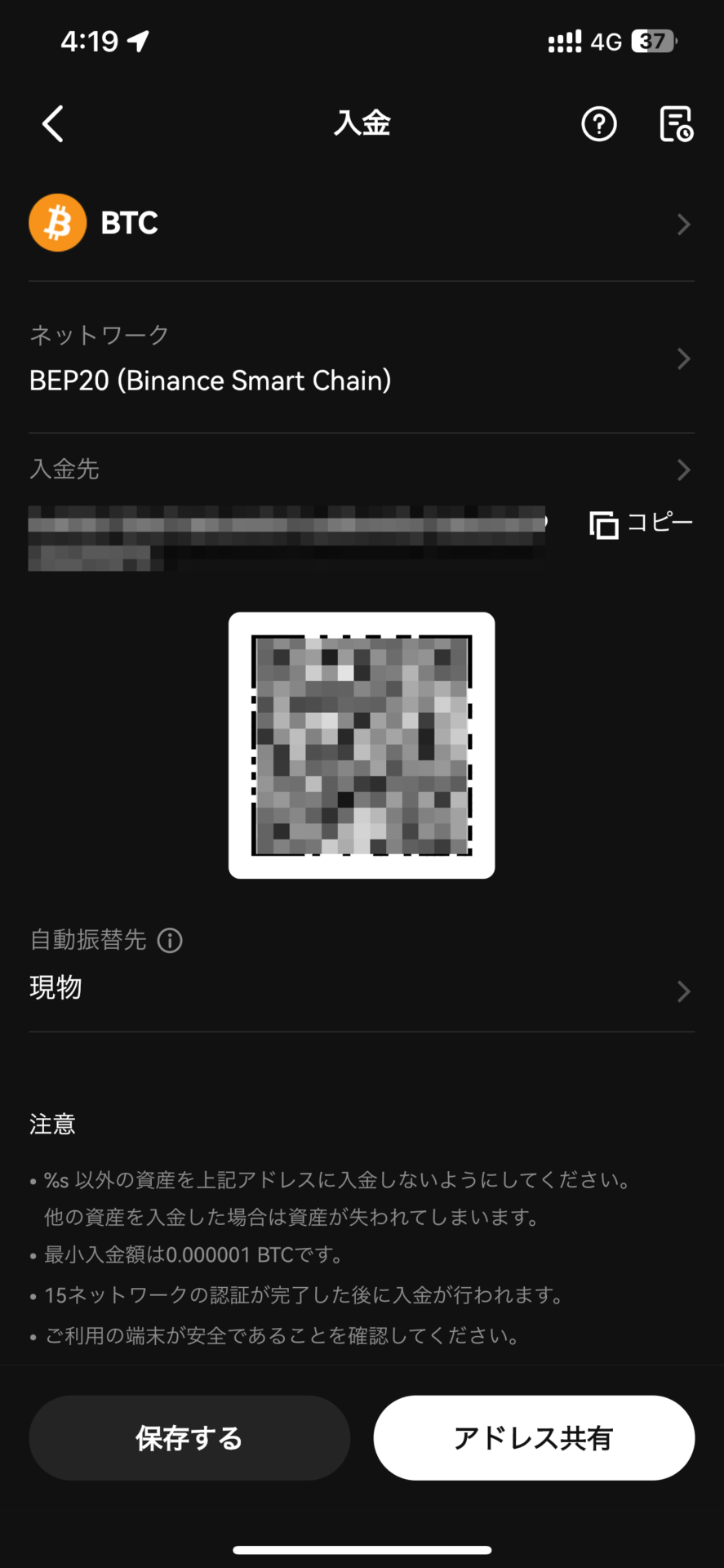Copy the deposit address with コピー
Image resolution: width=724 pixels, height=1568 pixels.
pyautogui.click(x=641, y=523)
